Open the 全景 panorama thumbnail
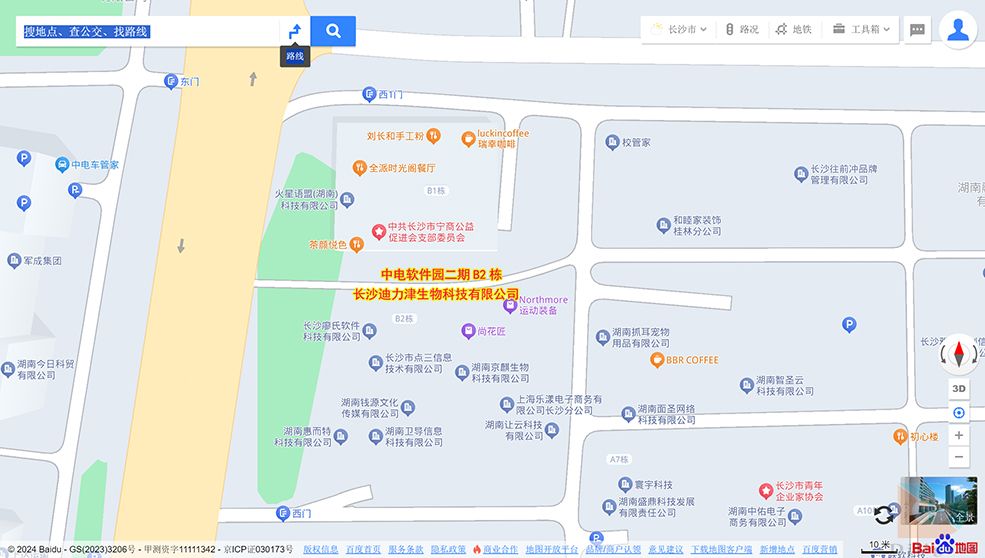The height and width of the screenshot is (558, 985). 940,502
